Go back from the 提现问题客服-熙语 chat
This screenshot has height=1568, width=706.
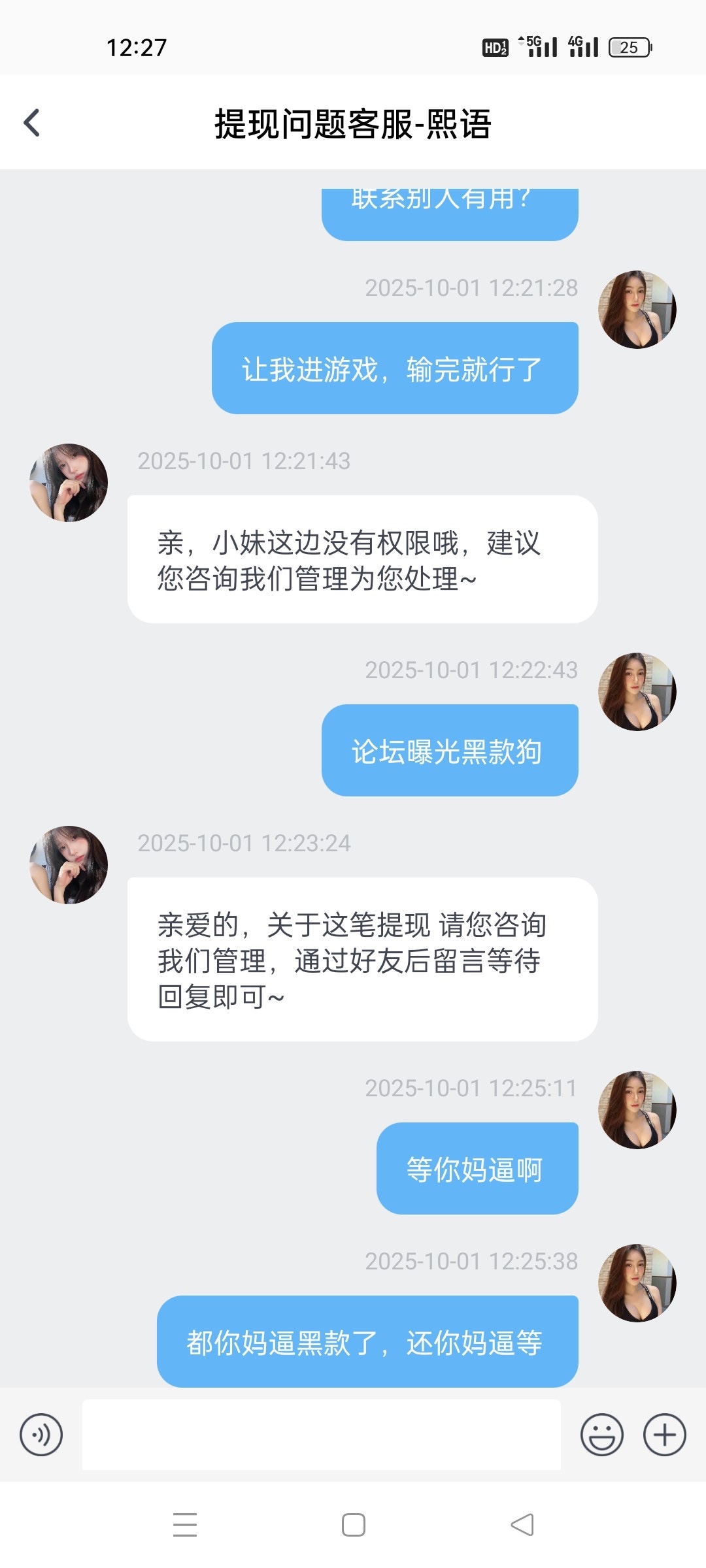[31, 123]
